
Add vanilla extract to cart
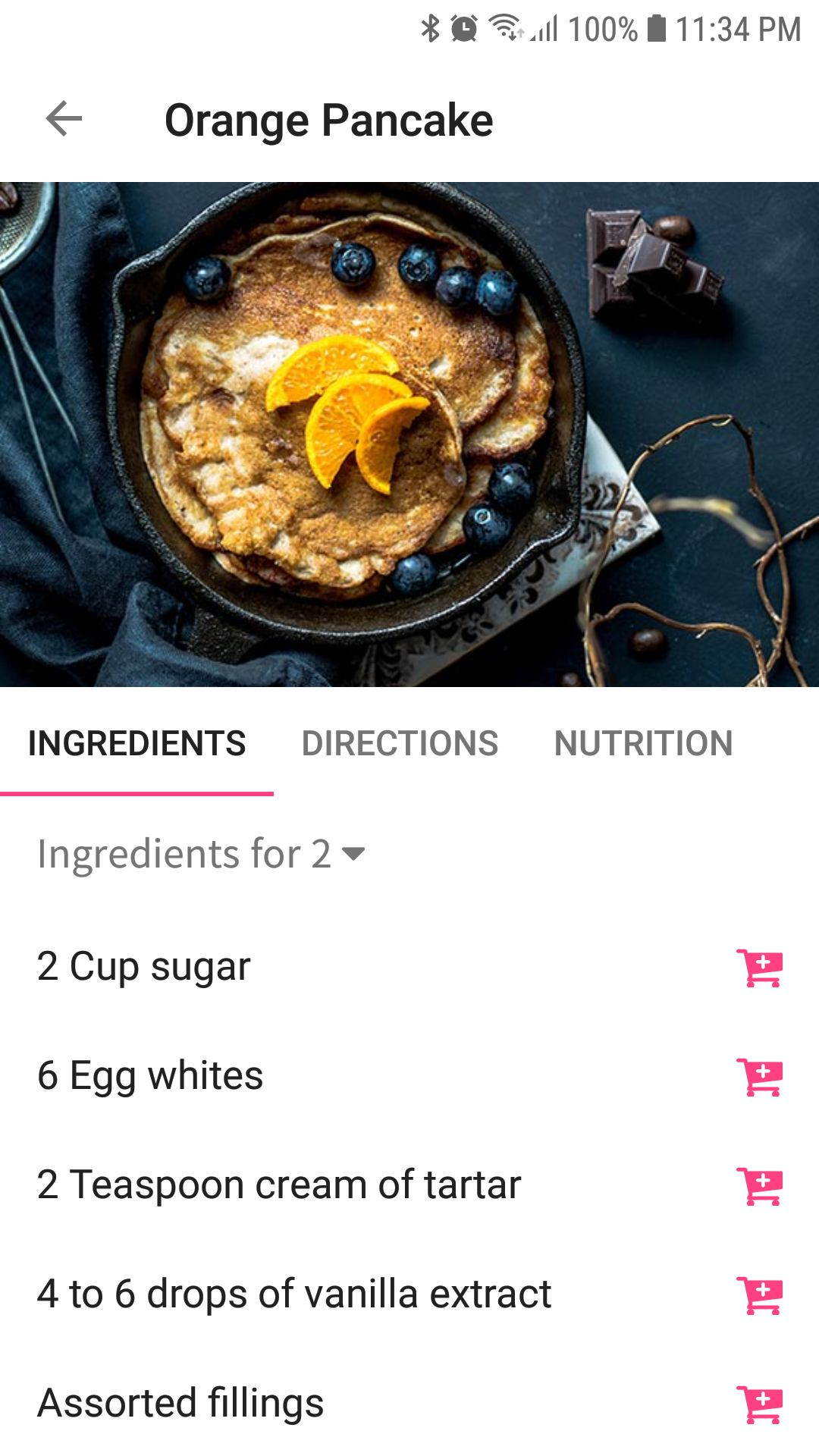tap(759, 1295)
